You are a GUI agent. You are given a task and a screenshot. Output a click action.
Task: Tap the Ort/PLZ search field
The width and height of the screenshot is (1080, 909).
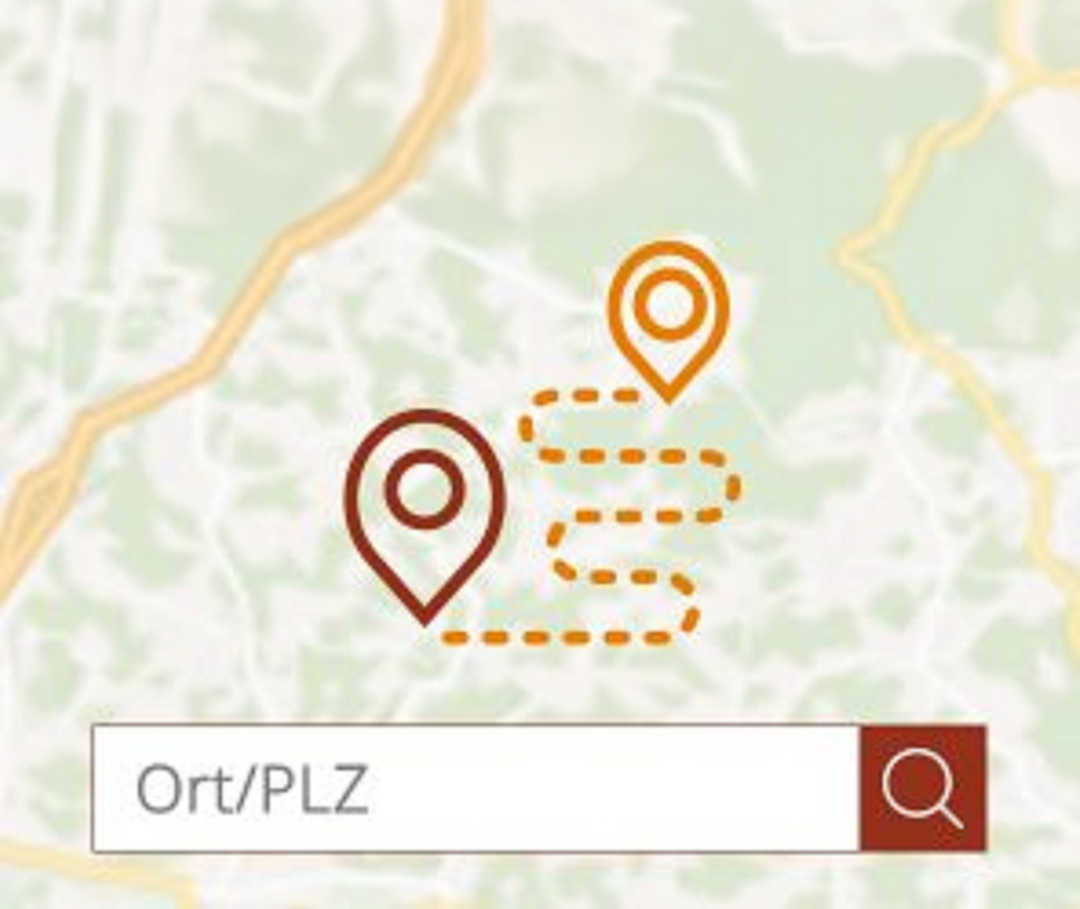coord(475,789)
